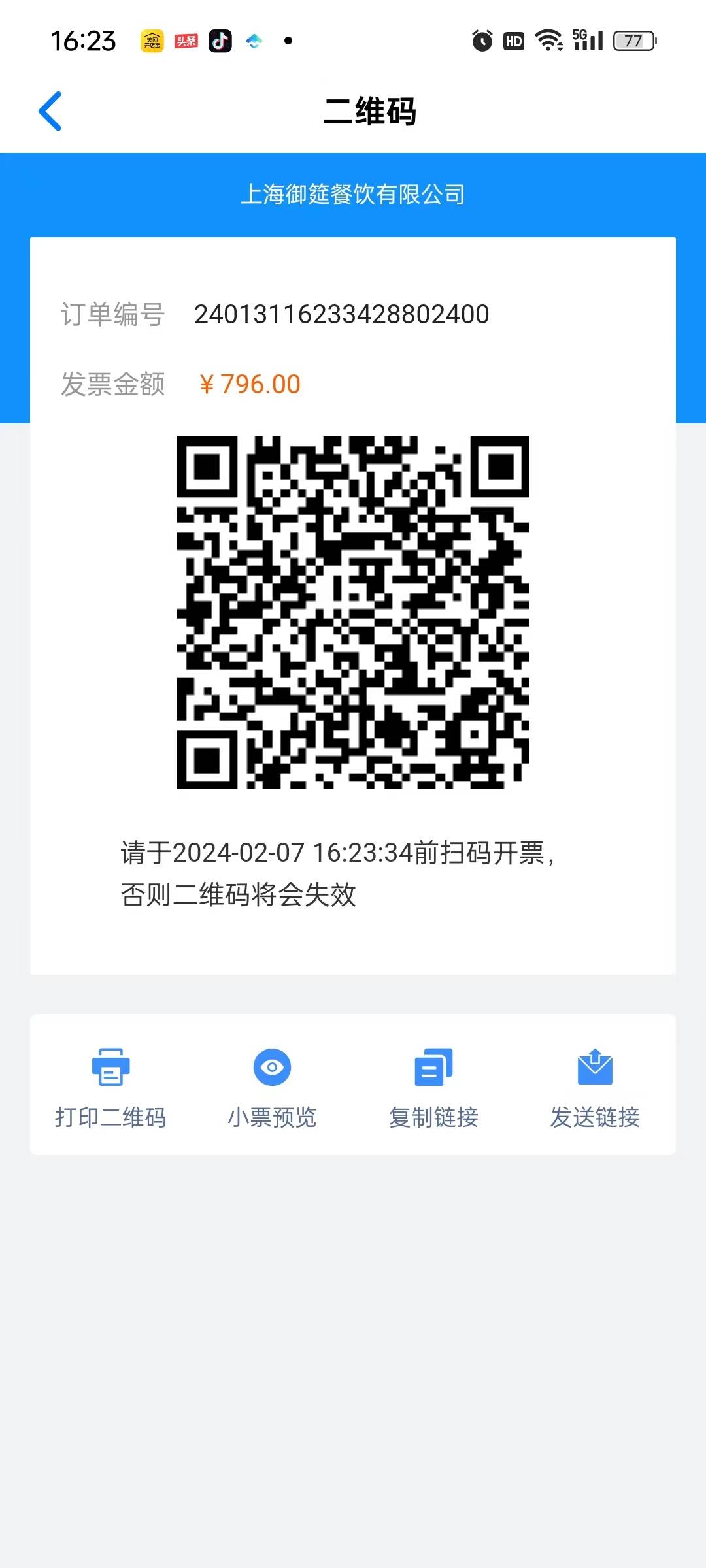Go back from the 二维码 page
The width and height of the screenshot is (706, 1568).
click(50, 111)
